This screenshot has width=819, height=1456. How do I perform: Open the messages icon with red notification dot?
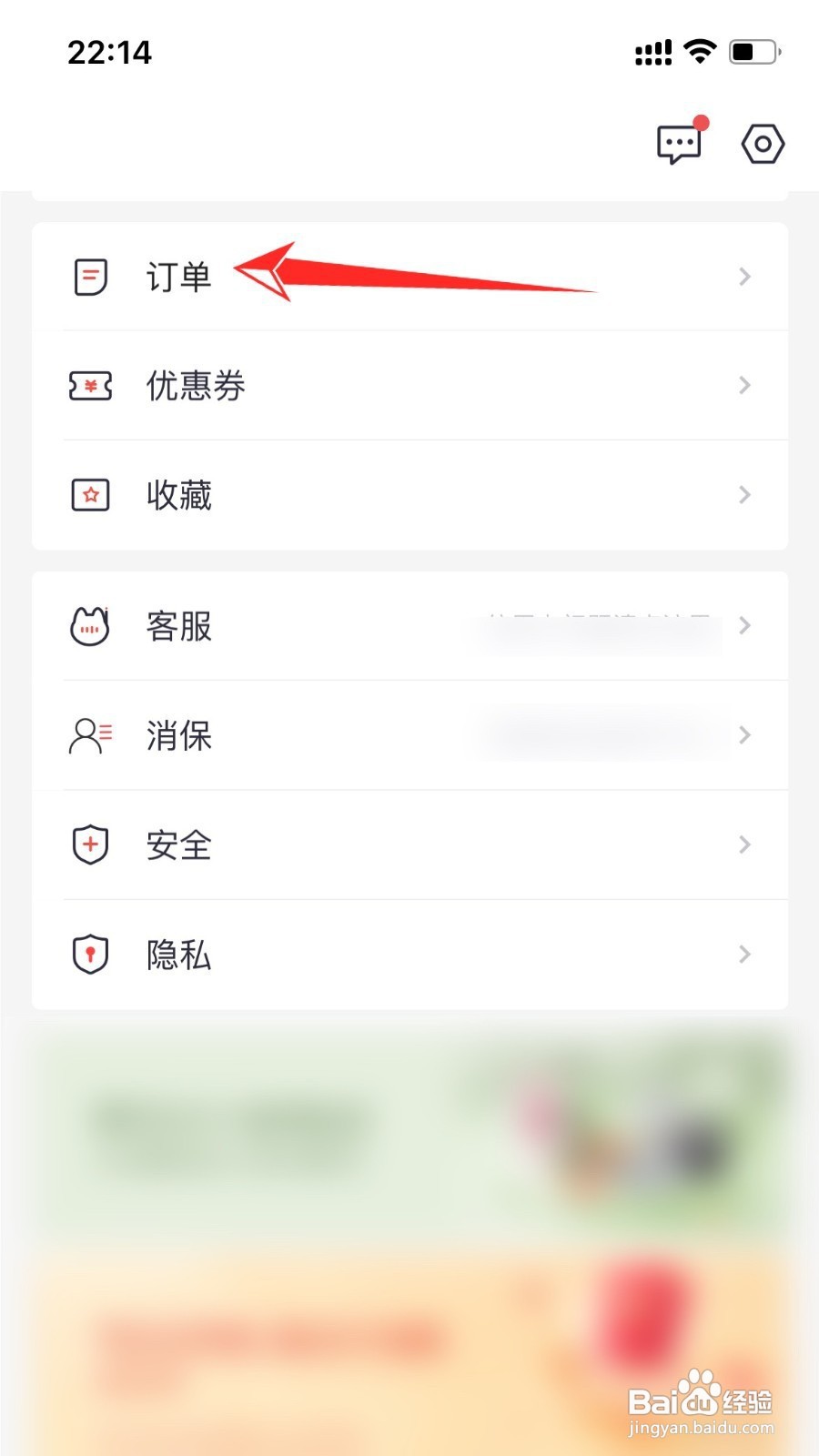tap(679, 144)
